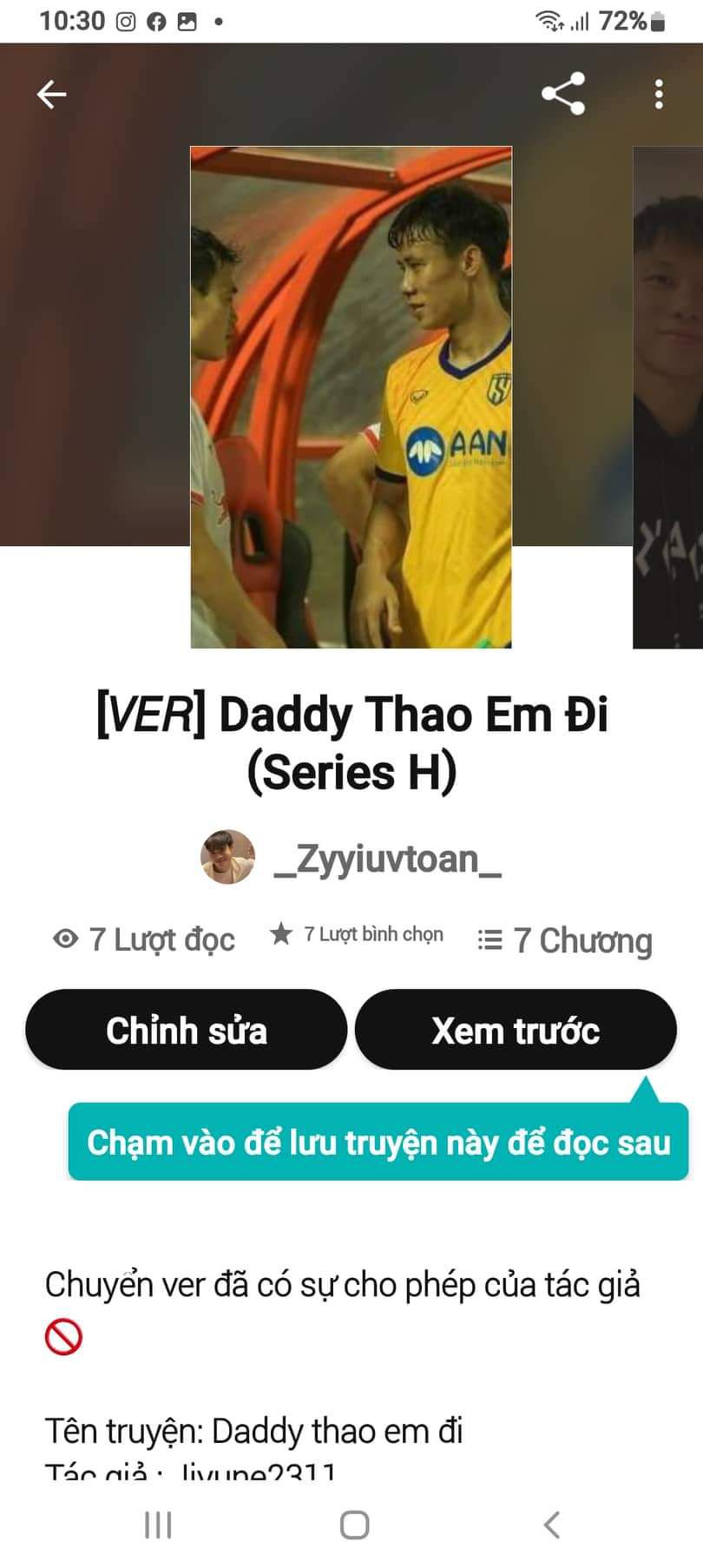Open the 7 Chương chapter list
Screen dimensions: 703x1568
(565, 940)
